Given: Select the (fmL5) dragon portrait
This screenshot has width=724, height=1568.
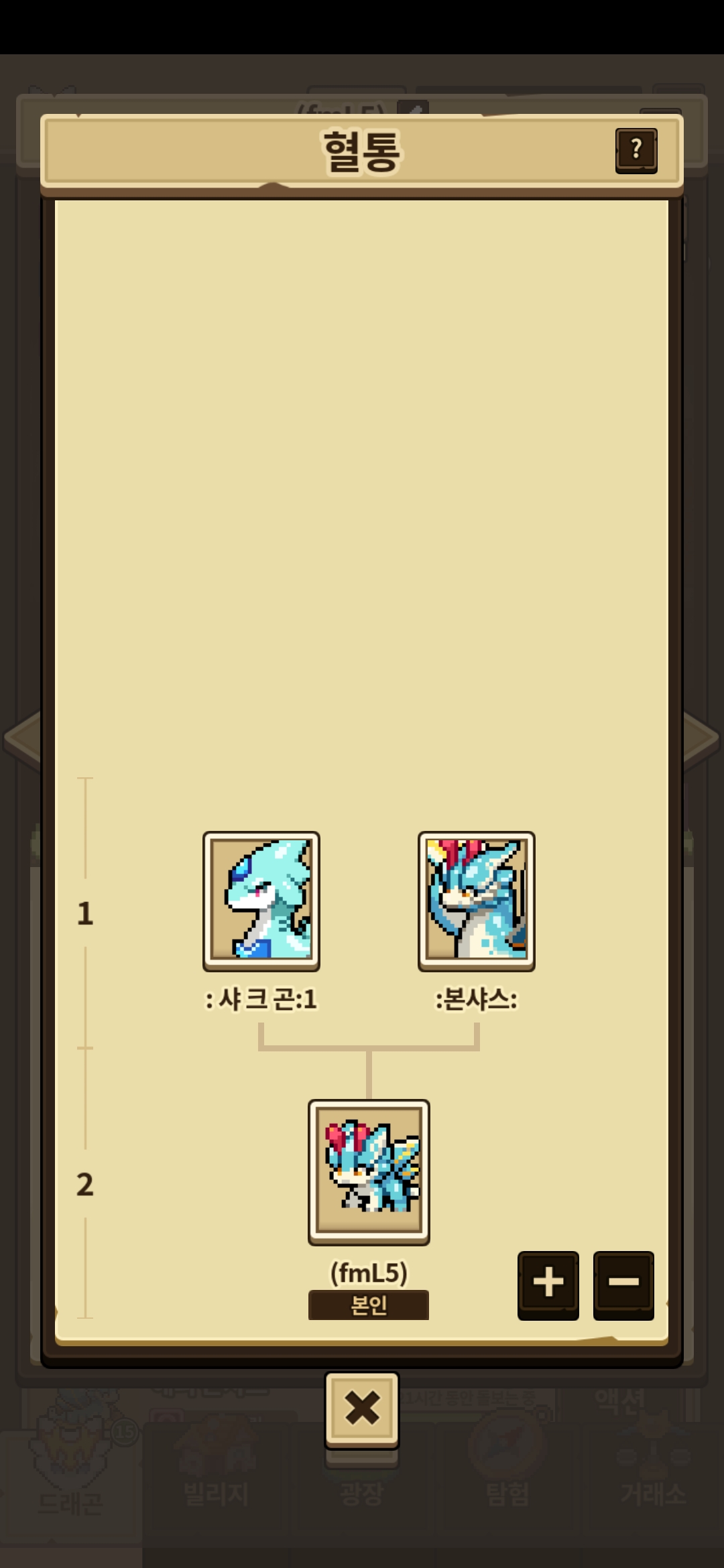Looking at the screenshot, I should (x=369, y=1172).
